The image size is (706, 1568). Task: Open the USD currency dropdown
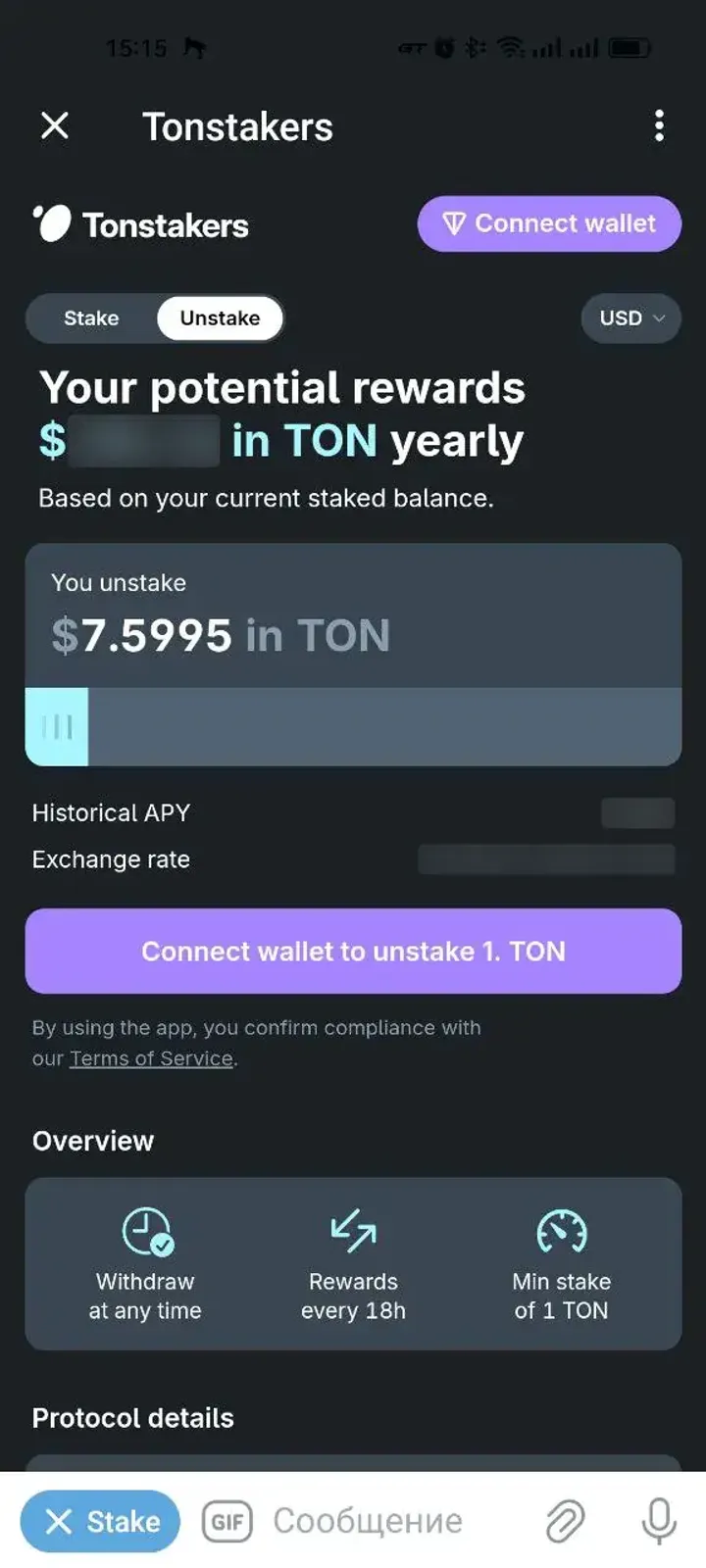[x=630, y=318]
